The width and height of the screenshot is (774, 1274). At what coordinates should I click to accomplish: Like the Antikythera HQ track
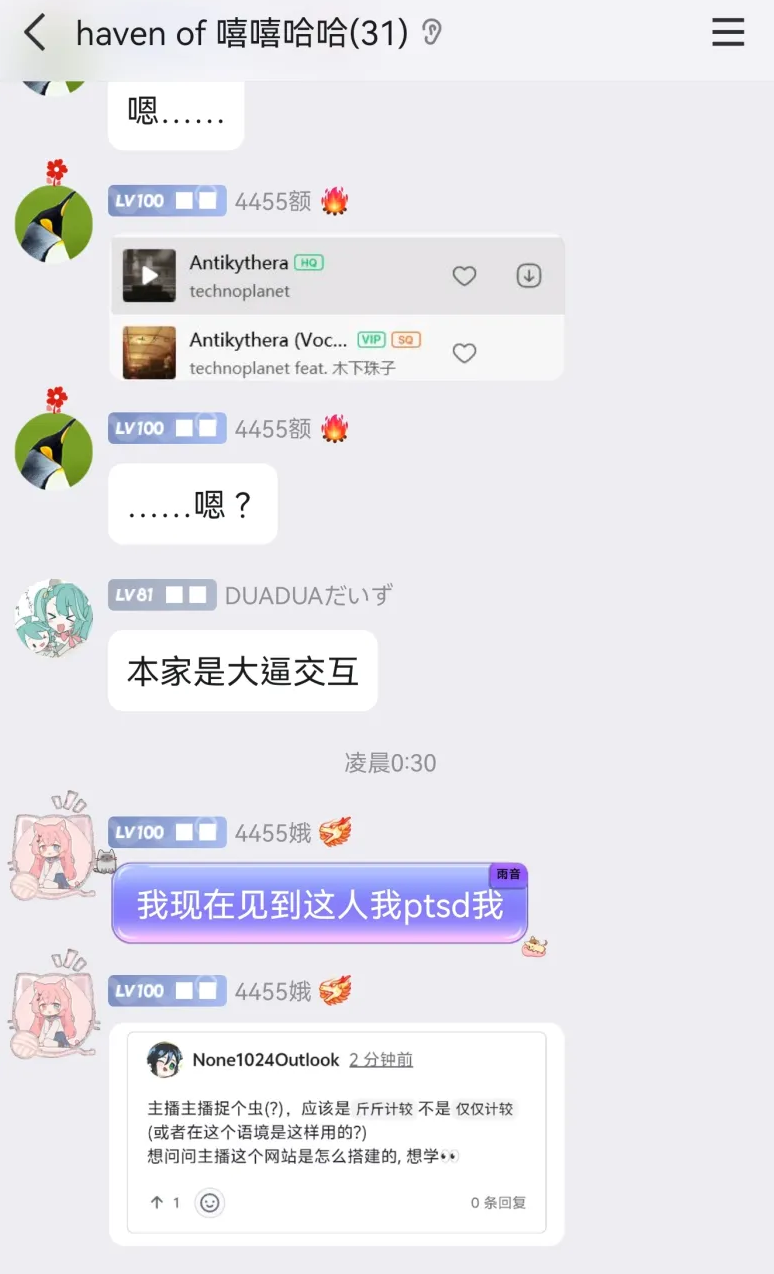tap(464, 276)
